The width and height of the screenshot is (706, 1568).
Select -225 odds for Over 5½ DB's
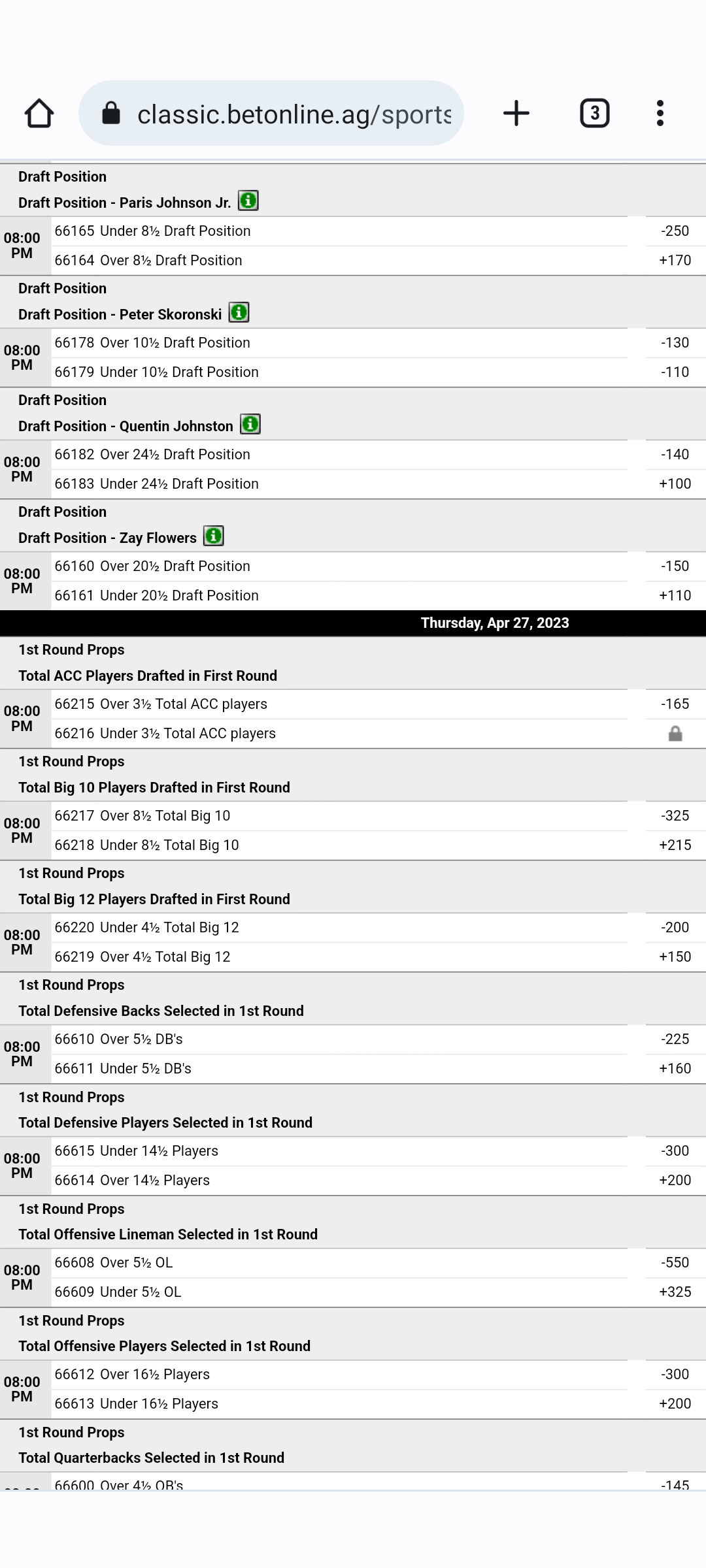[675, 1039]
